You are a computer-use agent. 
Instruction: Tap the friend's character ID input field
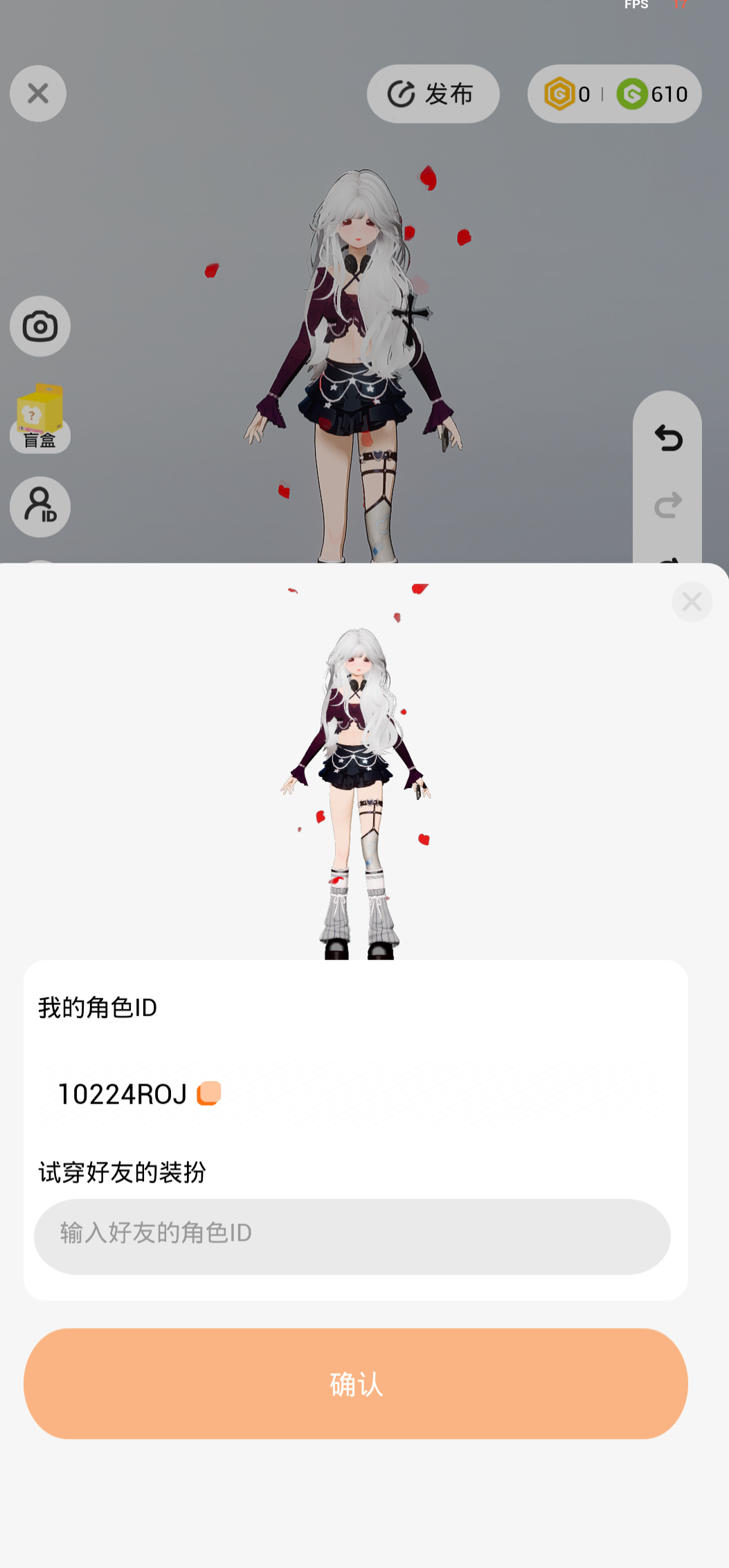point(352,1237)
